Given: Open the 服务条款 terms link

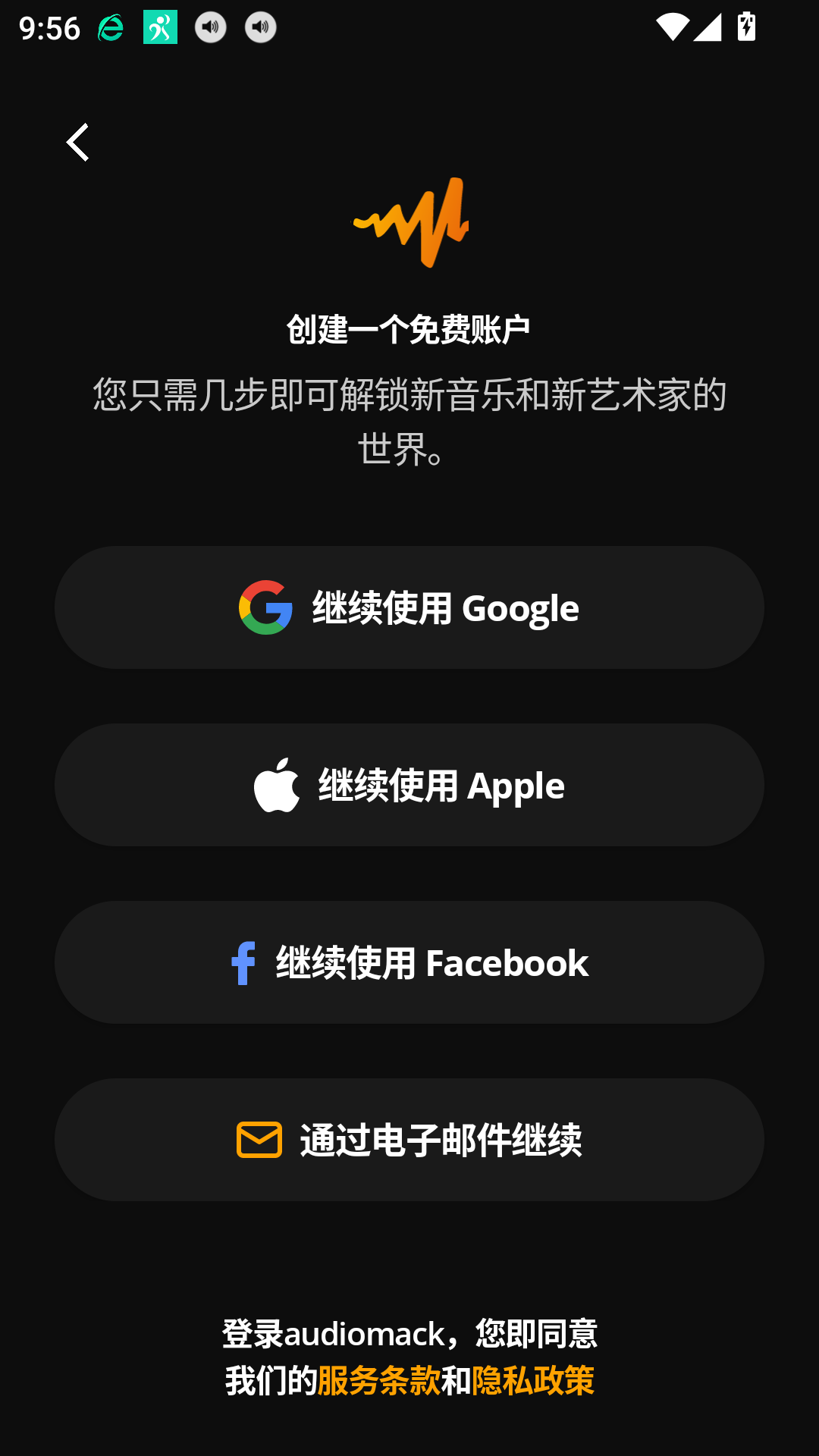Looking at the screenshot, I should coord(378,1381).
